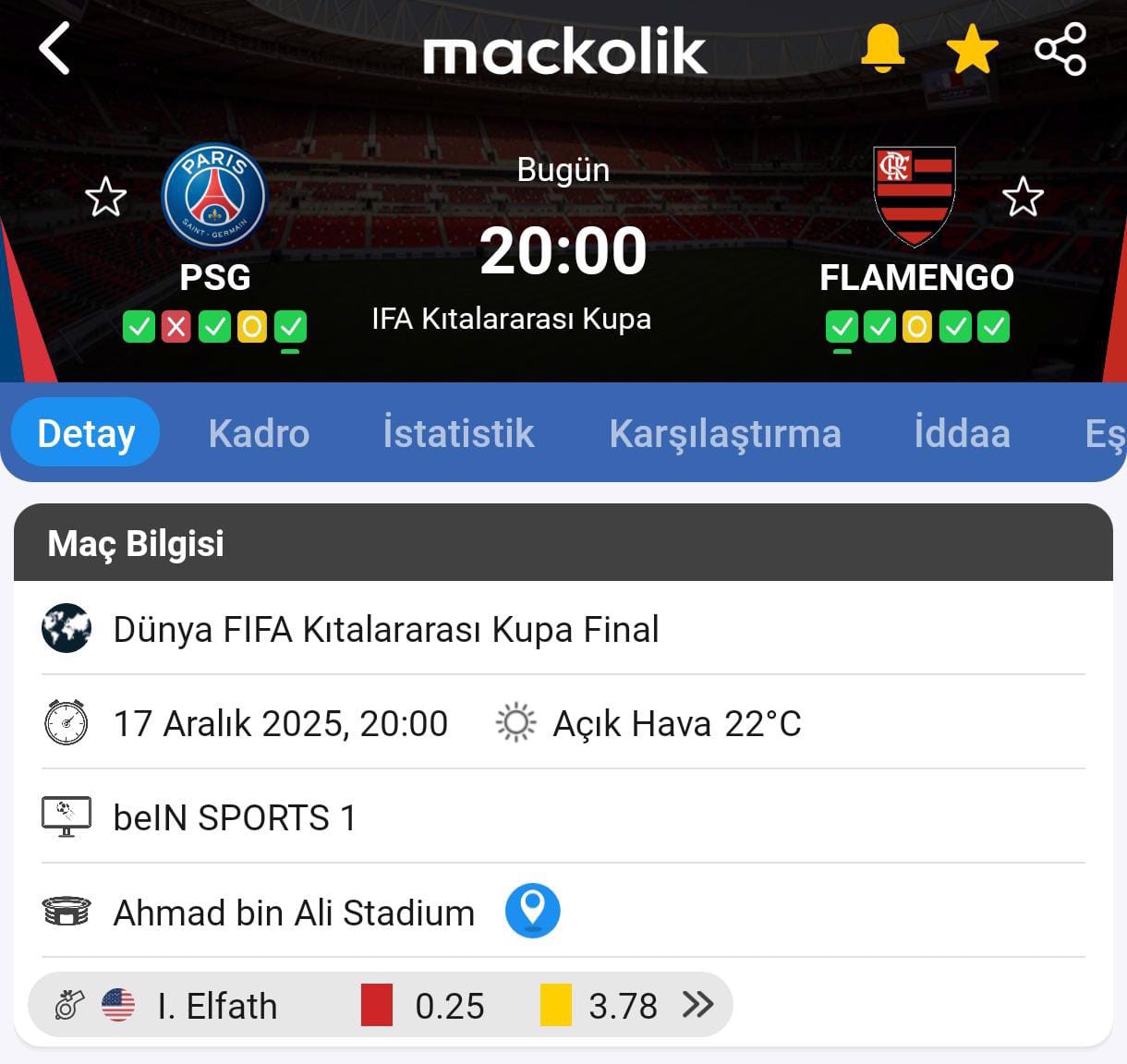Go to the İddaa tab

point(962,433)
